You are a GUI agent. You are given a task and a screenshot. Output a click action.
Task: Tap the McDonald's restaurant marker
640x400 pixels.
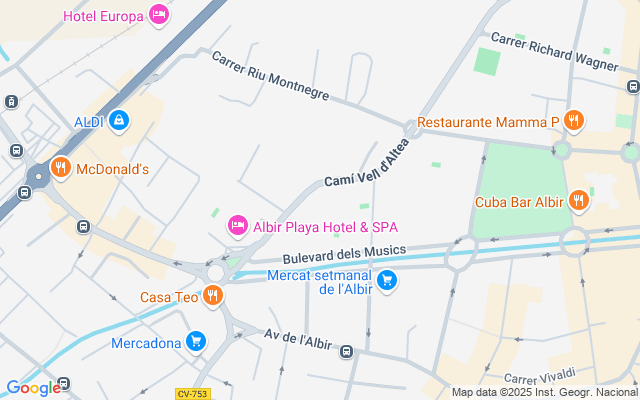[61, 168]
